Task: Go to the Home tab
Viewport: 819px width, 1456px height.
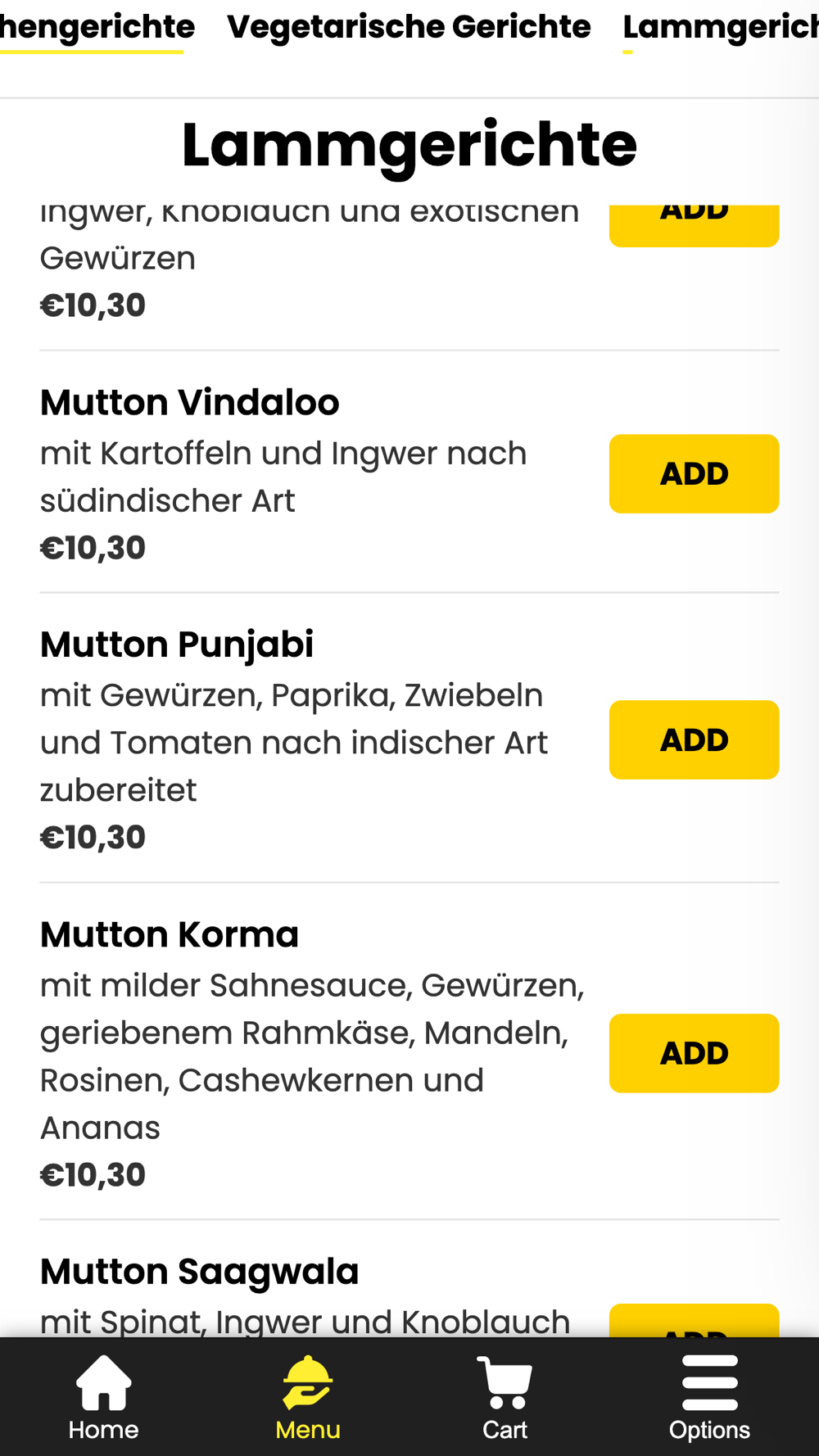Action: click(103, 1397)
